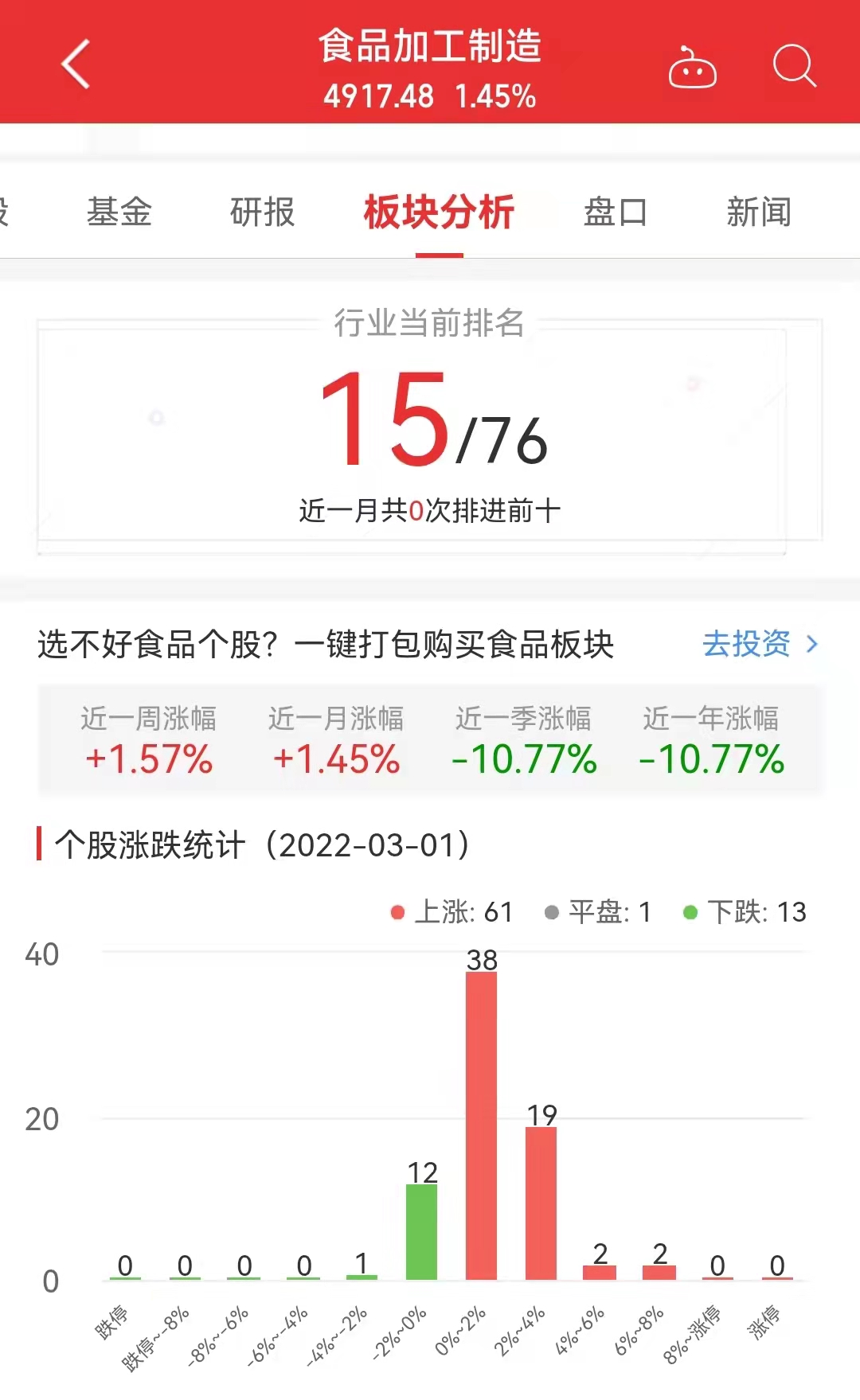Image resolution: width=860 pixels, height=1400 pixels.
Task: Open the search magnifier
Action: (794, 65)
